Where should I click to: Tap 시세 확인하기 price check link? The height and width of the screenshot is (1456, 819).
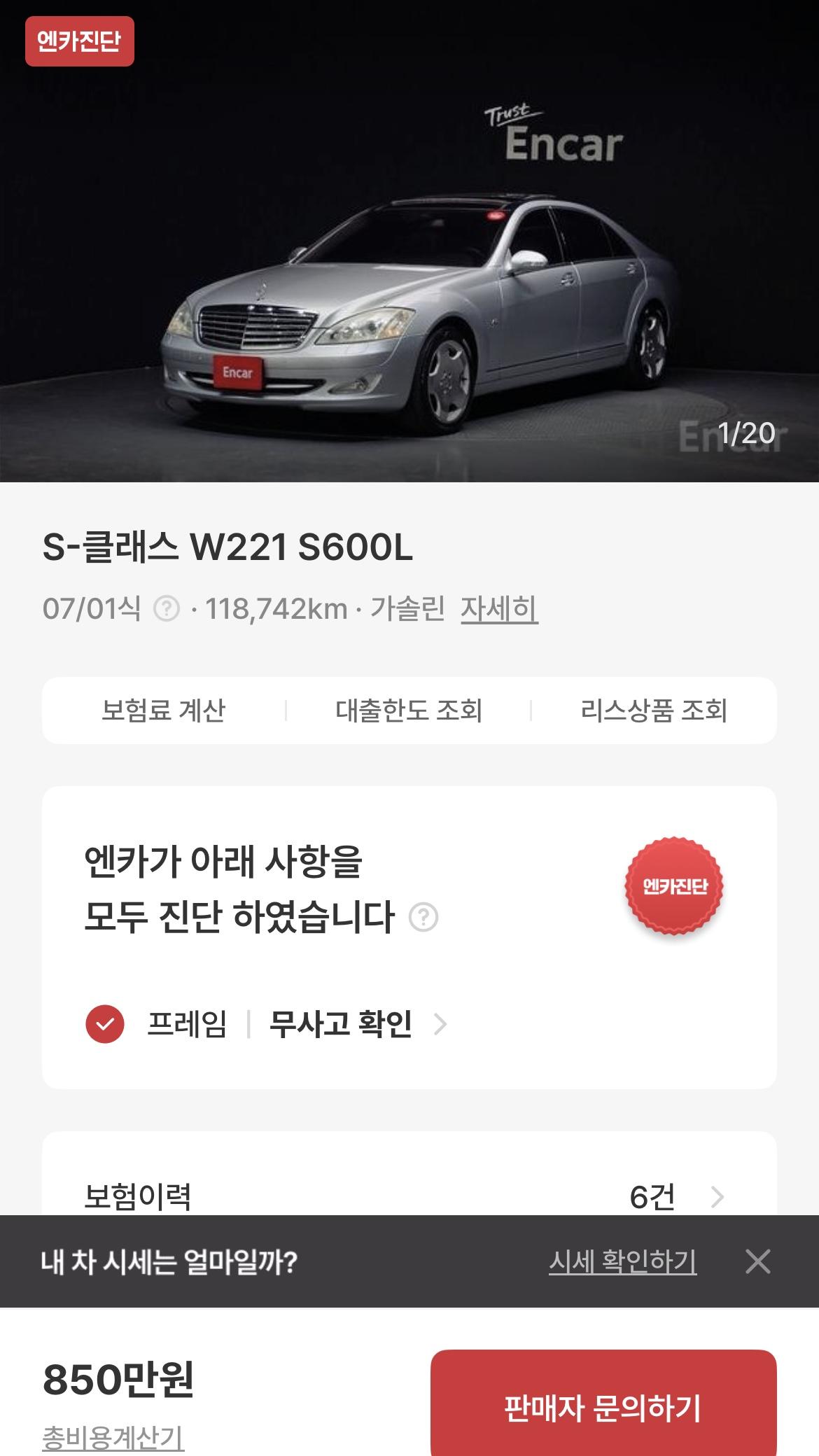[x=622, y=1261]
